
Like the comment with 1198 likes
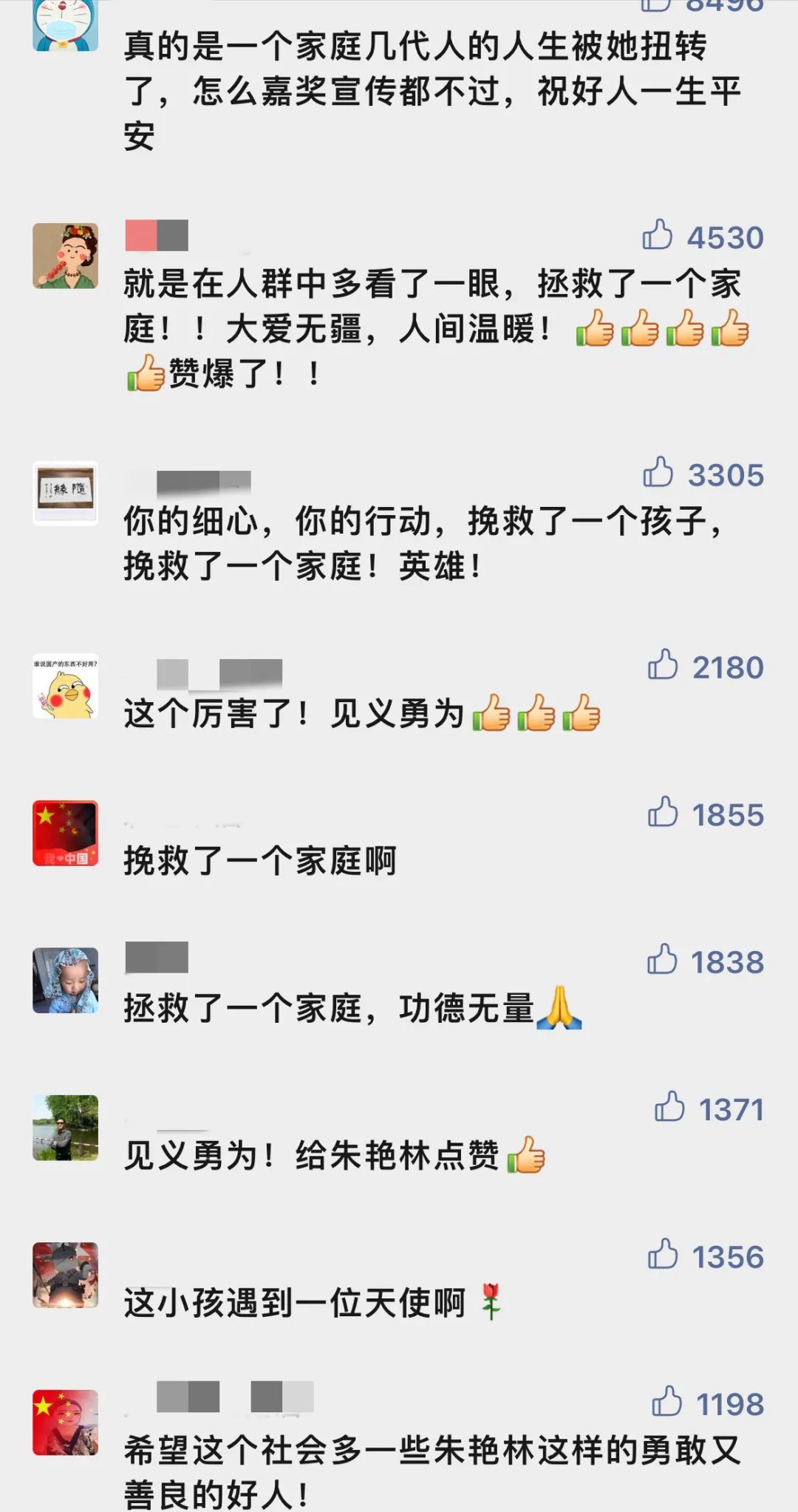(x=666, y=1402)
